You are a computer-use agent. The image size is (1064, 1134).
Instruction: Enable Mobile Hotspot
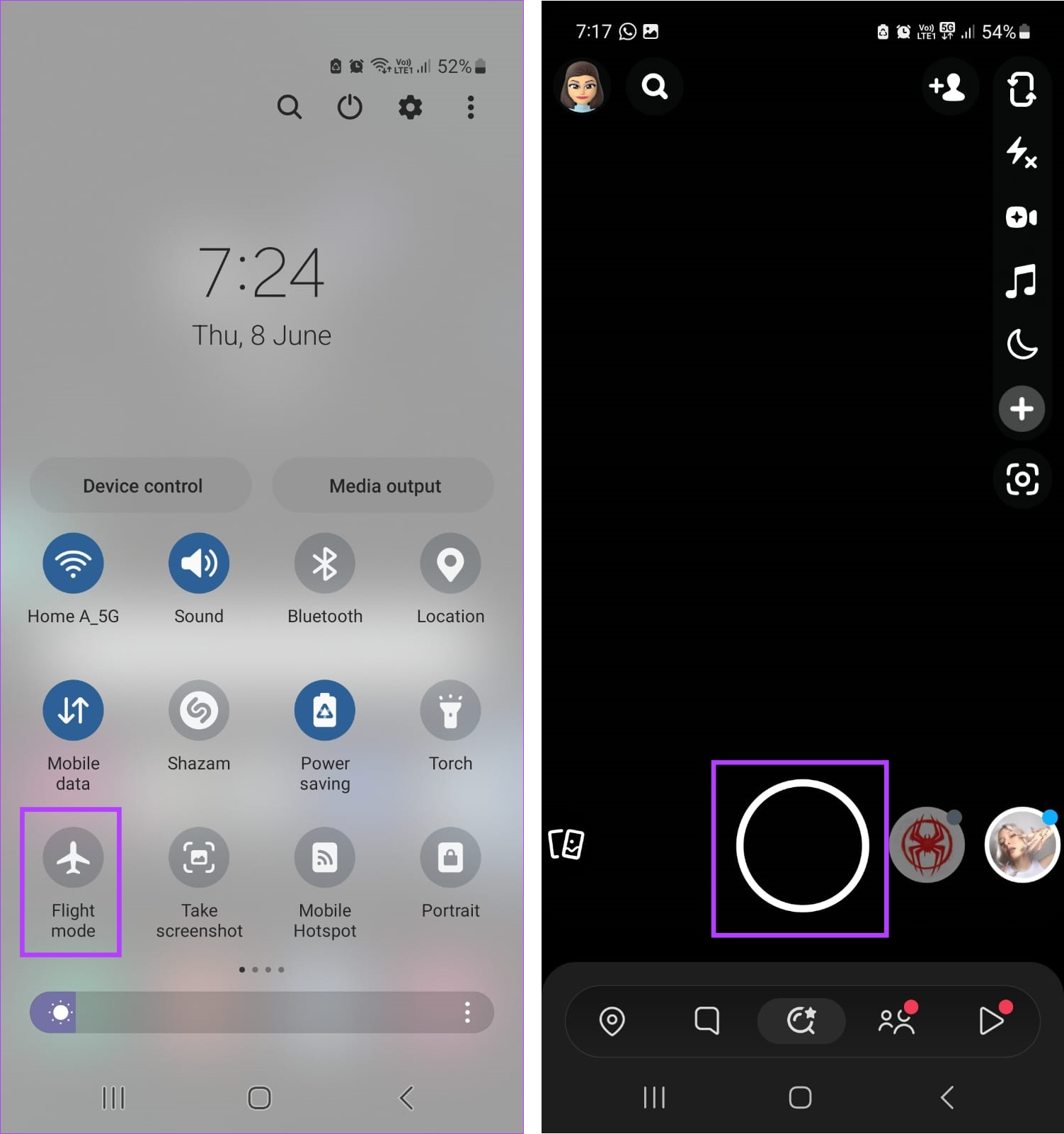[x=325, y=858]
